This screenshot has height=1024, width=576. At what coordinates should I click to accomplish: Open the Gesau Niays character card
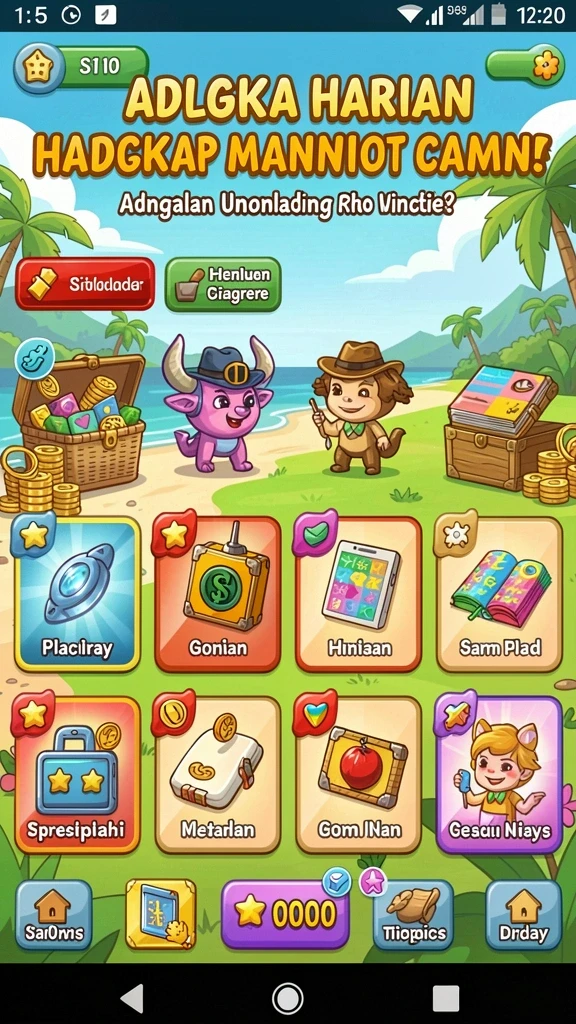[x=500, y=775]
